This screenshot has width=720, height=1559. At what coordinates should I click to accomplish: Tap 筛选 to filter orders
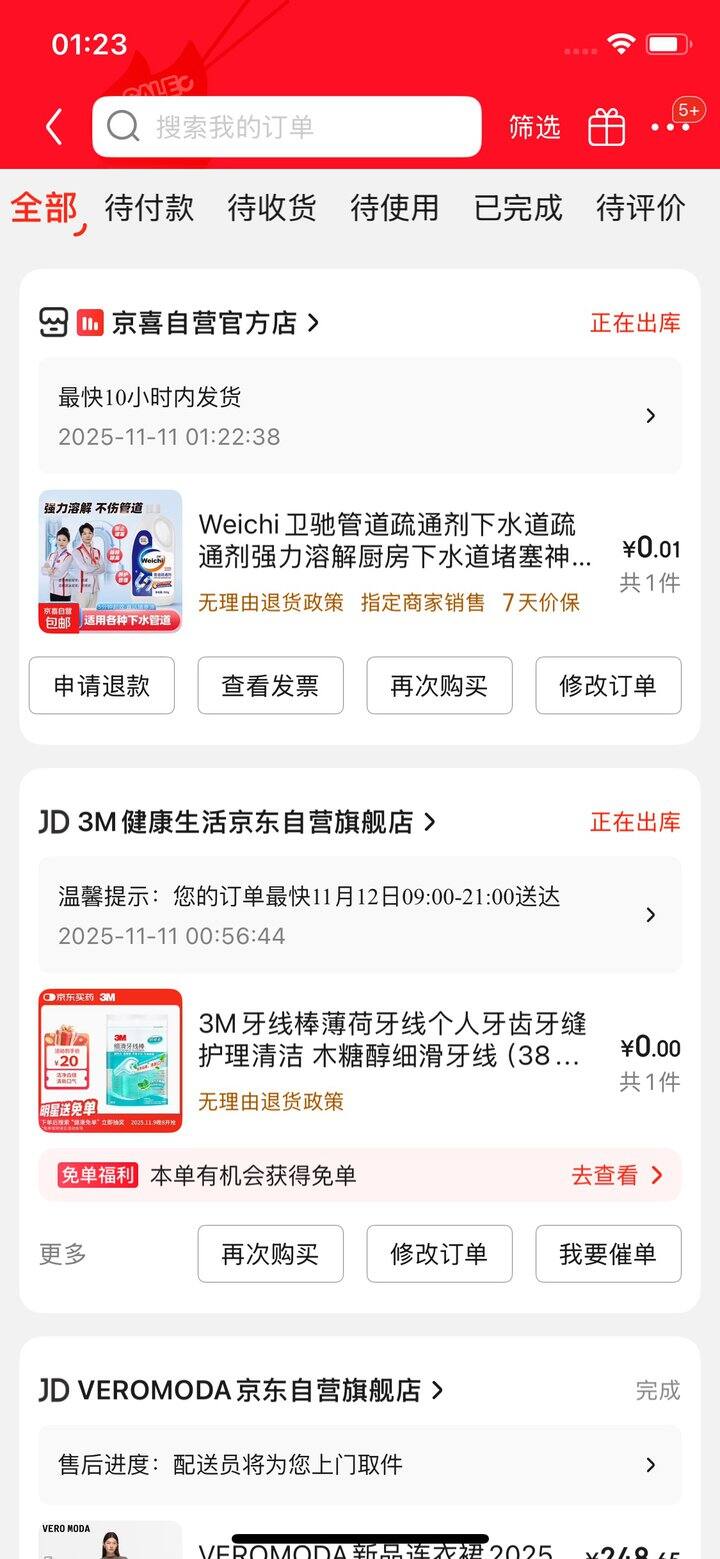(536, 127)
